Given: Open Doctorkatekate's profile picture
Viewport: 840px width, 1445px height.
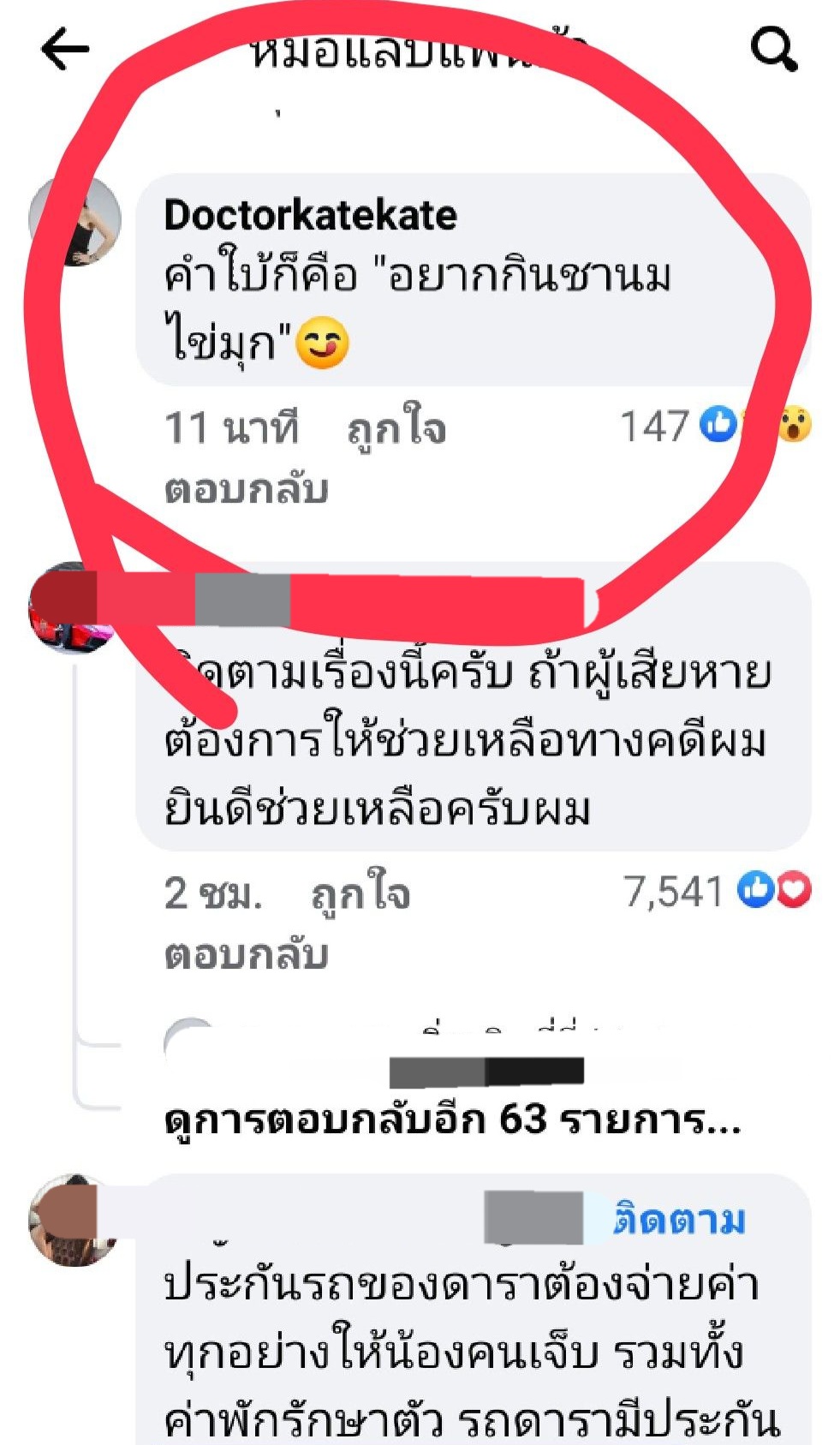Looking at the screenshot, I should coord(75,223).
